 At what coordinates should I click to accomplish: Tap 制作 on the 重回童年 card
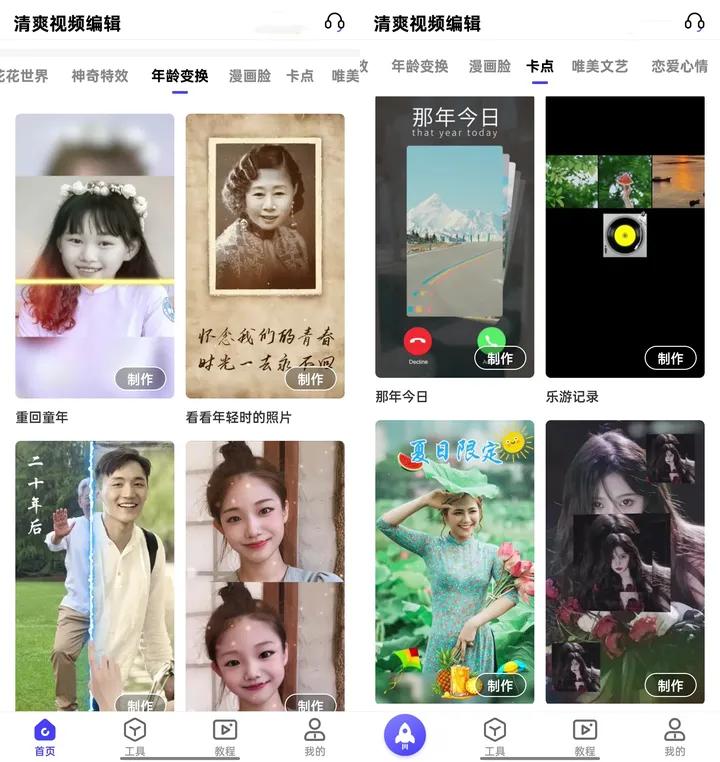[140, 379]
